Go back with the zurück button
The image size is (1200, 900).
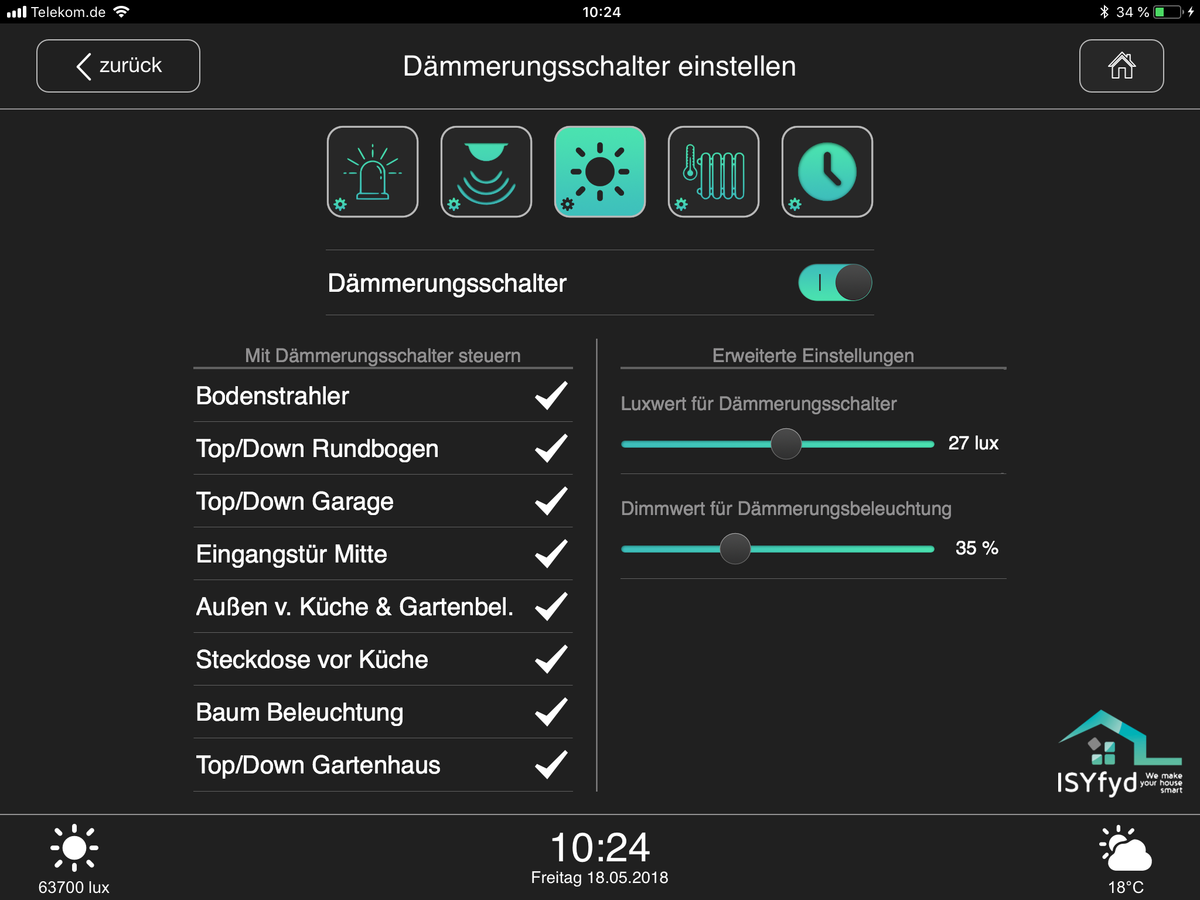118,66
